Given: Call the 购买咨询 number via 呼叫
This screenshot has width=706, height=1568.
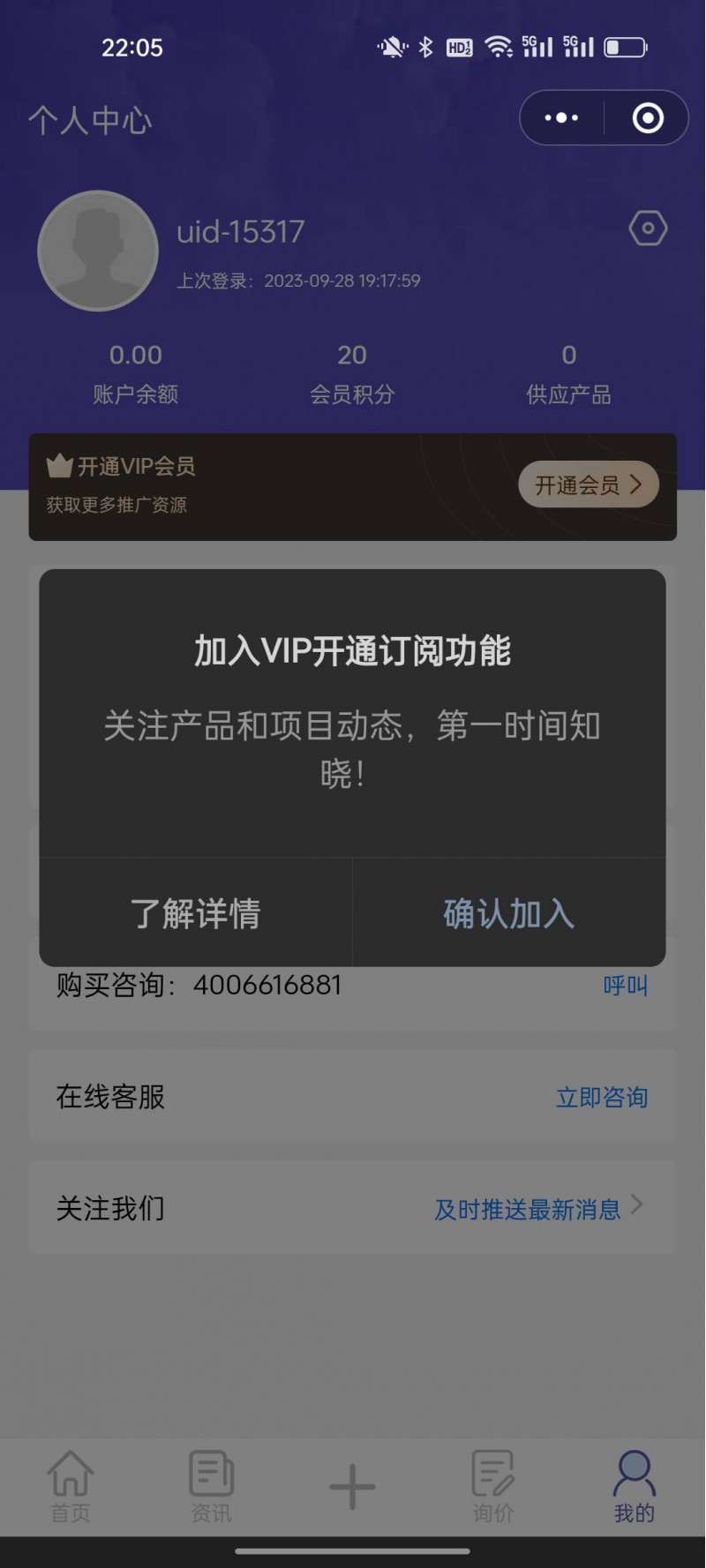Looking at the screenshot, I should (x=625, y=986).
